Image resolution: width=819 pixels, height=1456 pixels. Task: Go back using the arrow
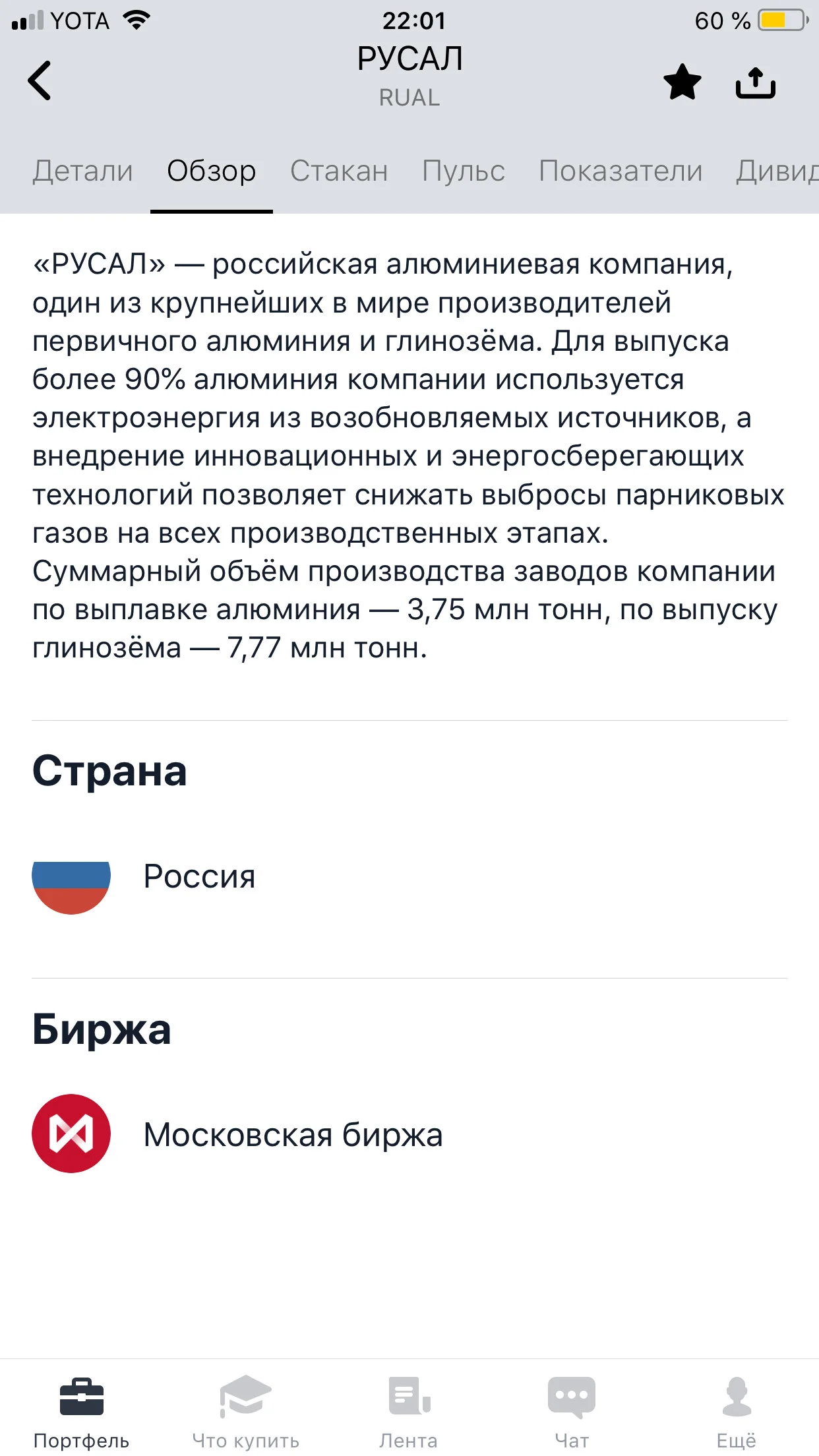click(x=40, y=80)
